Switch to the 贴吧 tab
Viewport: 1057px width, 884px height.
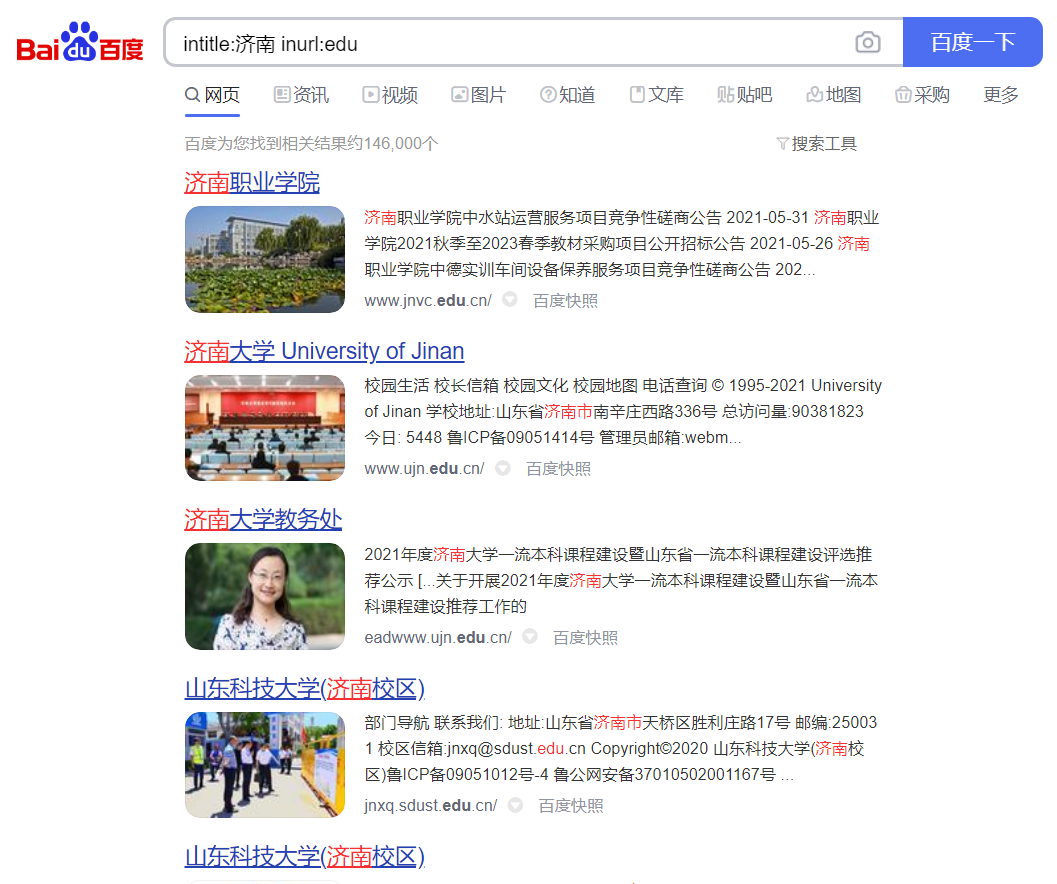[745, 95]
